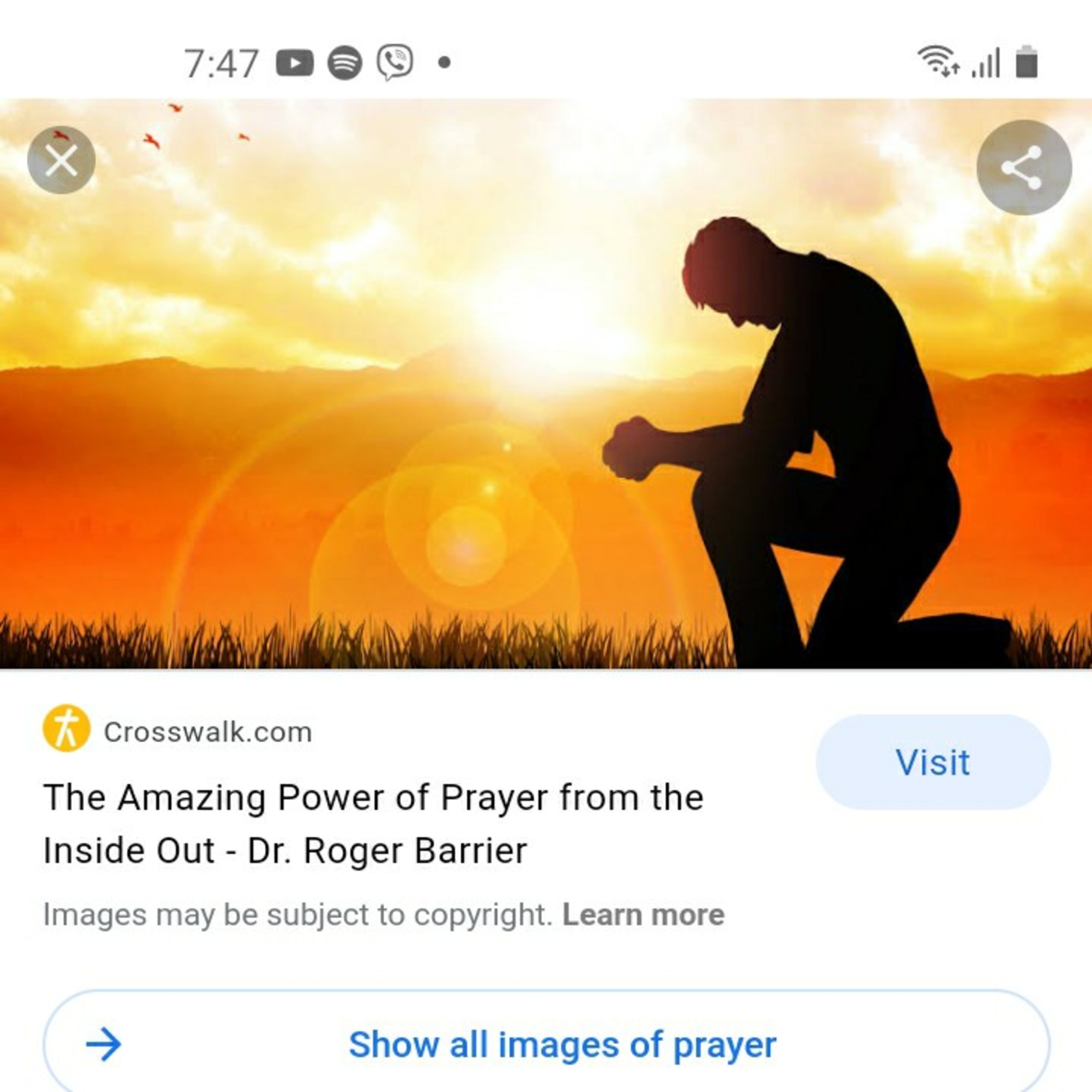1092x1092 pixels.
Task: Open The Amazing Power of Prayer article
Action: point(373,823)
